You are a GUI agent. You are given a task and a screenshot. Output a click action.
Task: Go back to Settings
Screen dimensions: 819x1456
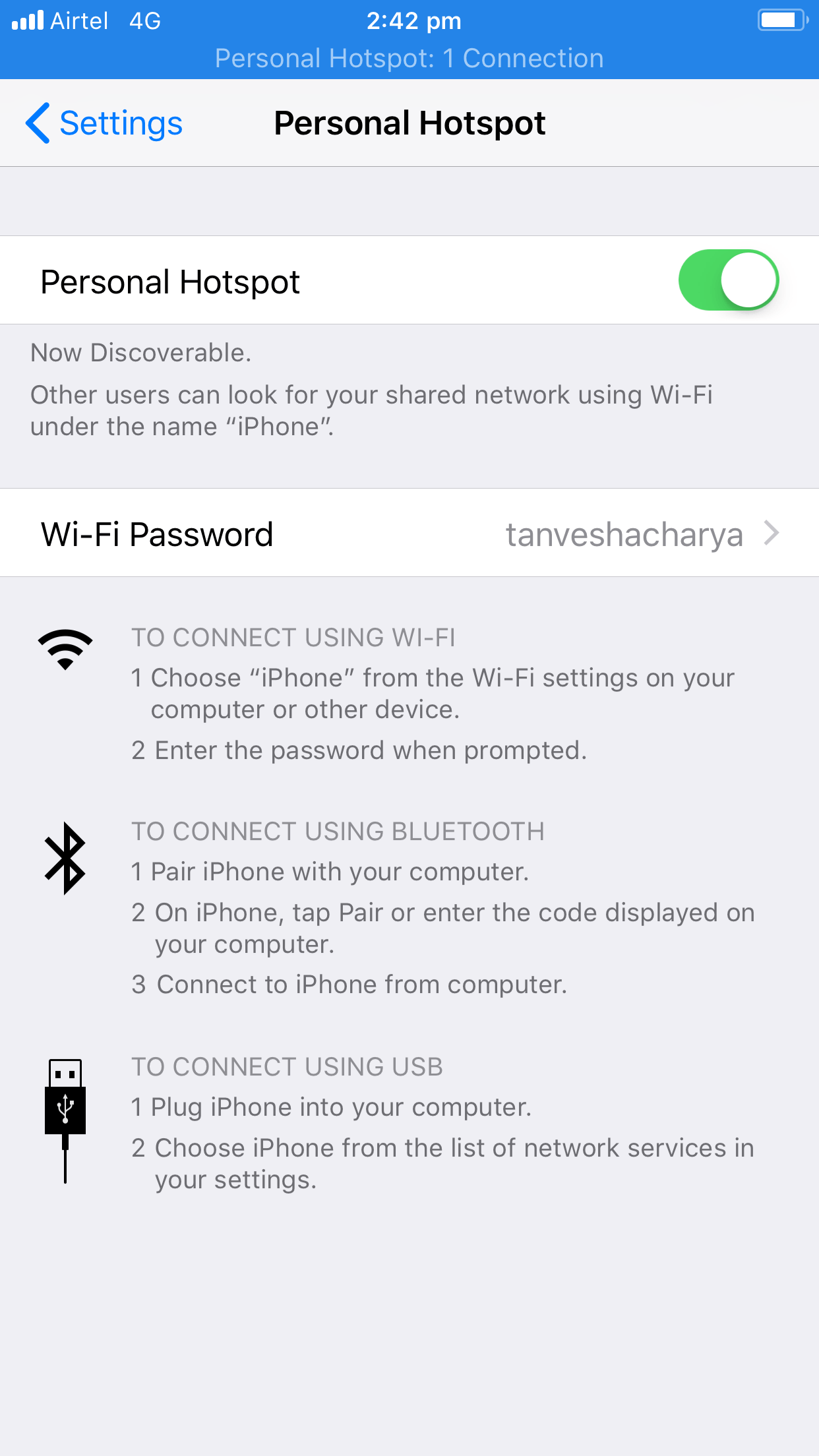pos(104,123)
